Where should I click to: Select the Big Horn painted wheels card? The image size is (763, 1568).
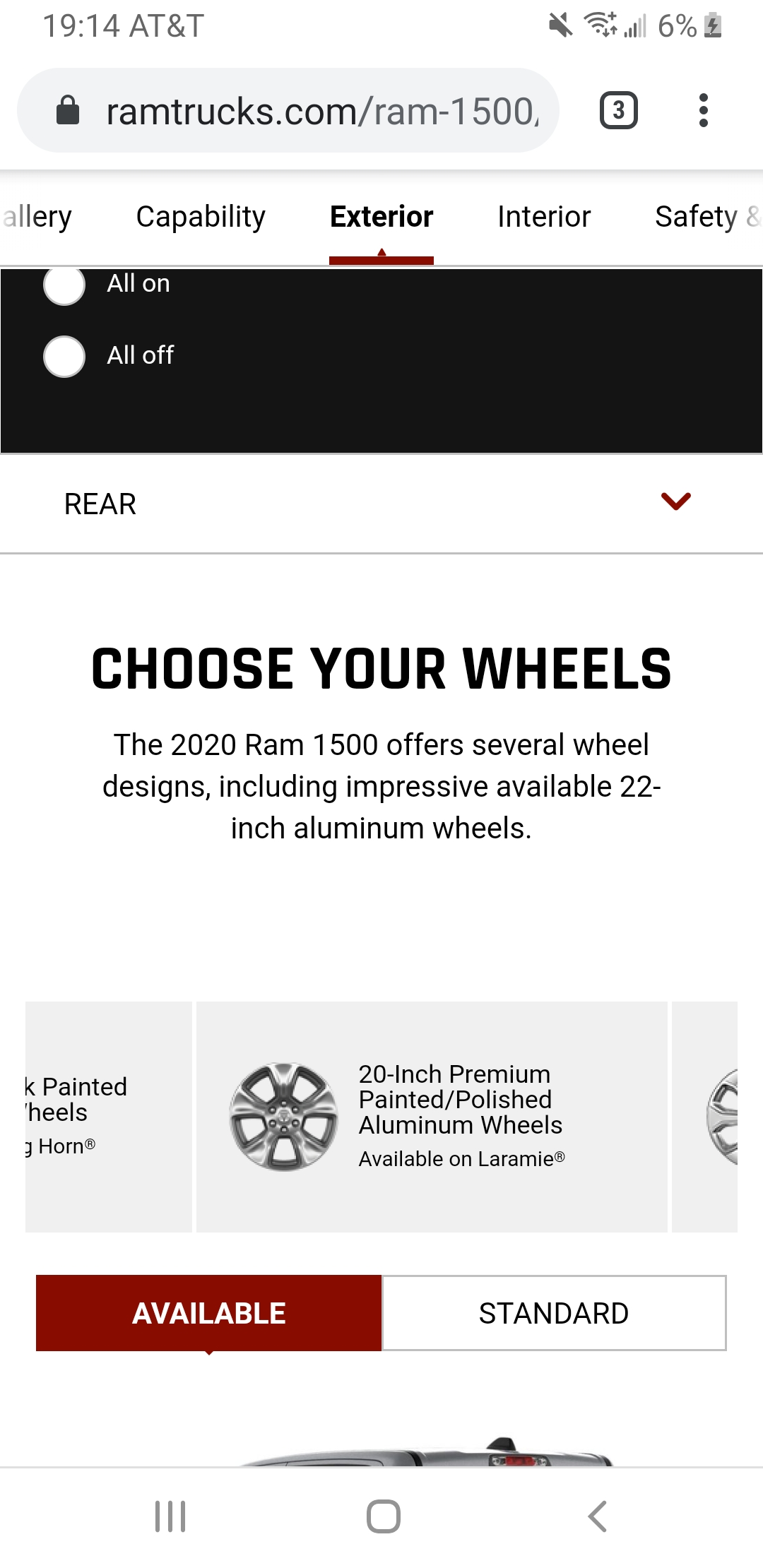click(108, 1117)
